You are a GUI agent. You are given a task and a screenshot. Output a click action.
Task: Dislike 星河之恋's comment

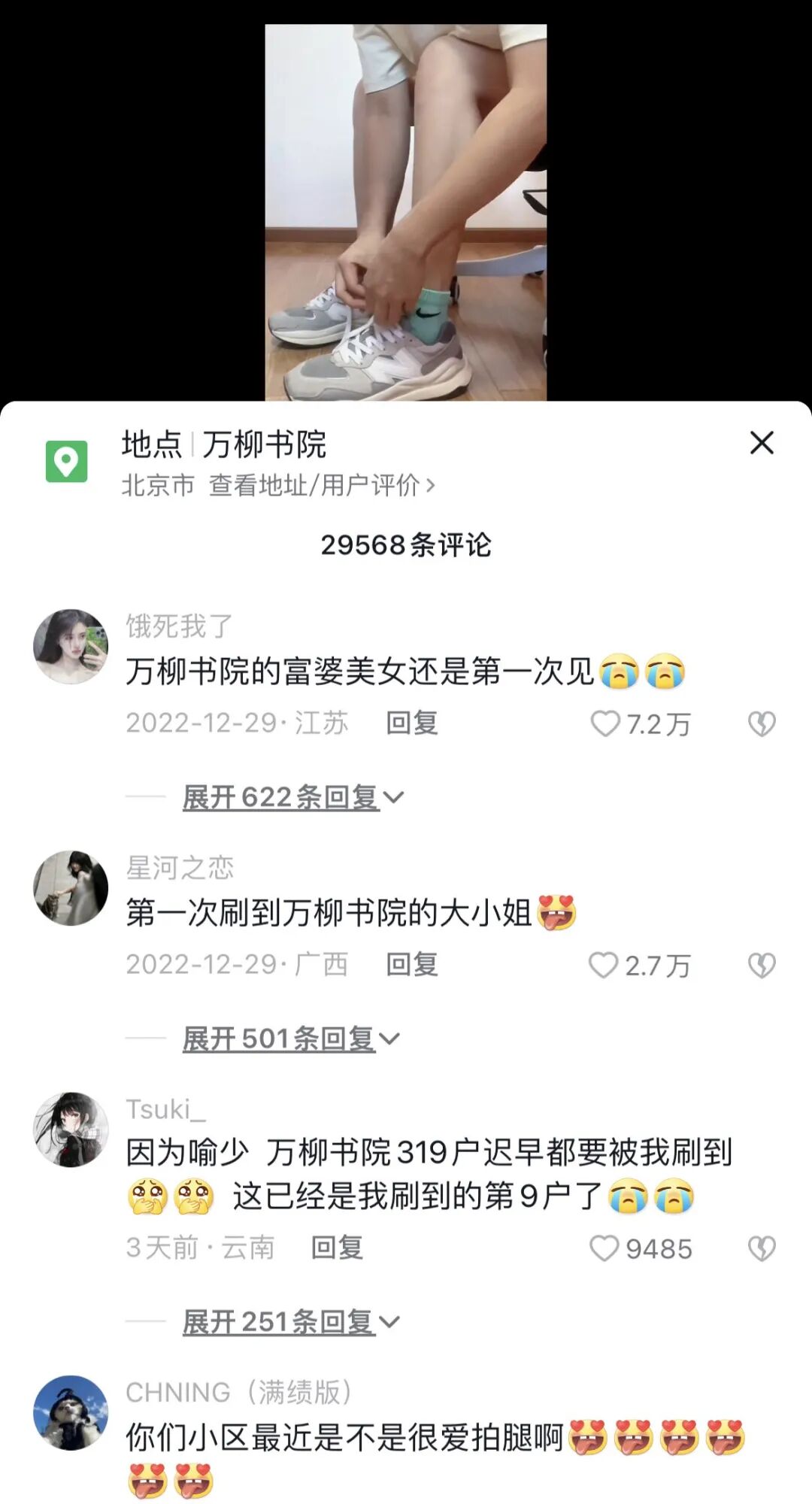click(x=762, y=965)
